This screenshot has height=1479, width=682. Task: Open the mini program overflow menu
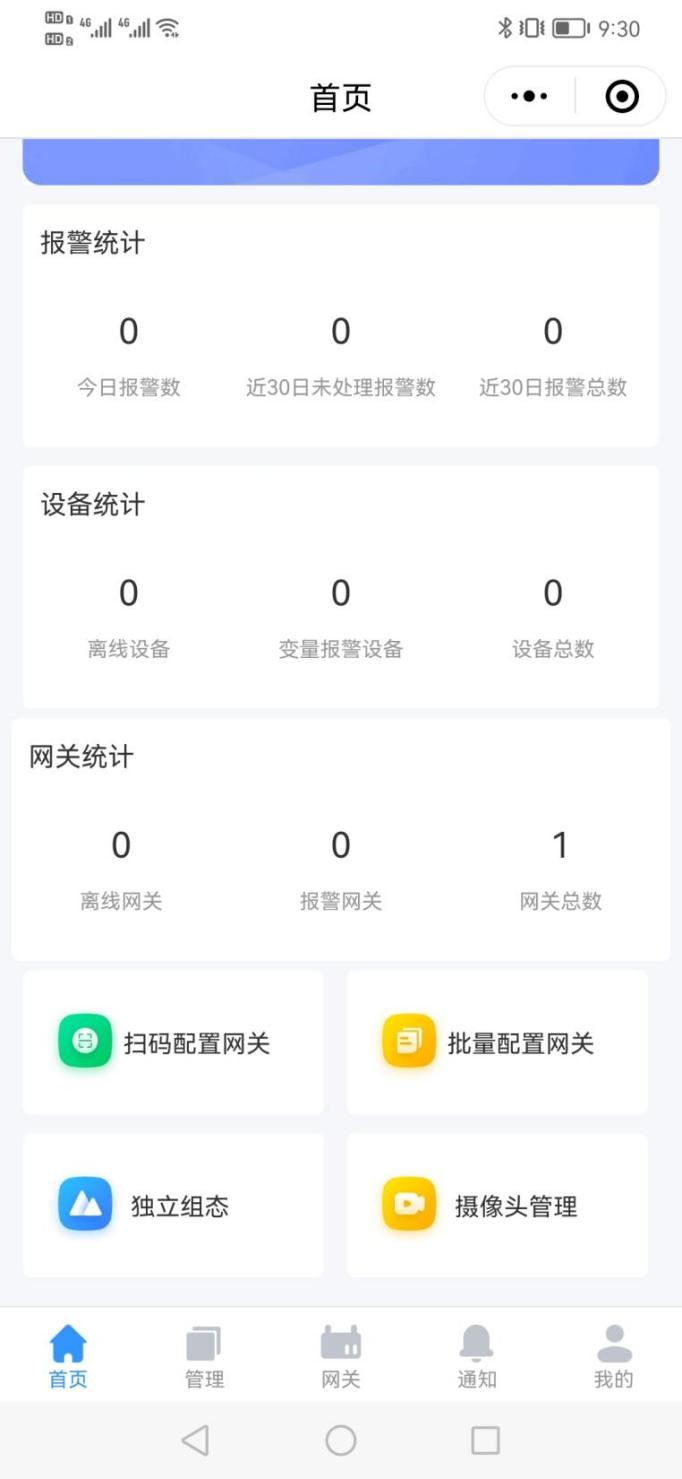(x=529, y=97)
